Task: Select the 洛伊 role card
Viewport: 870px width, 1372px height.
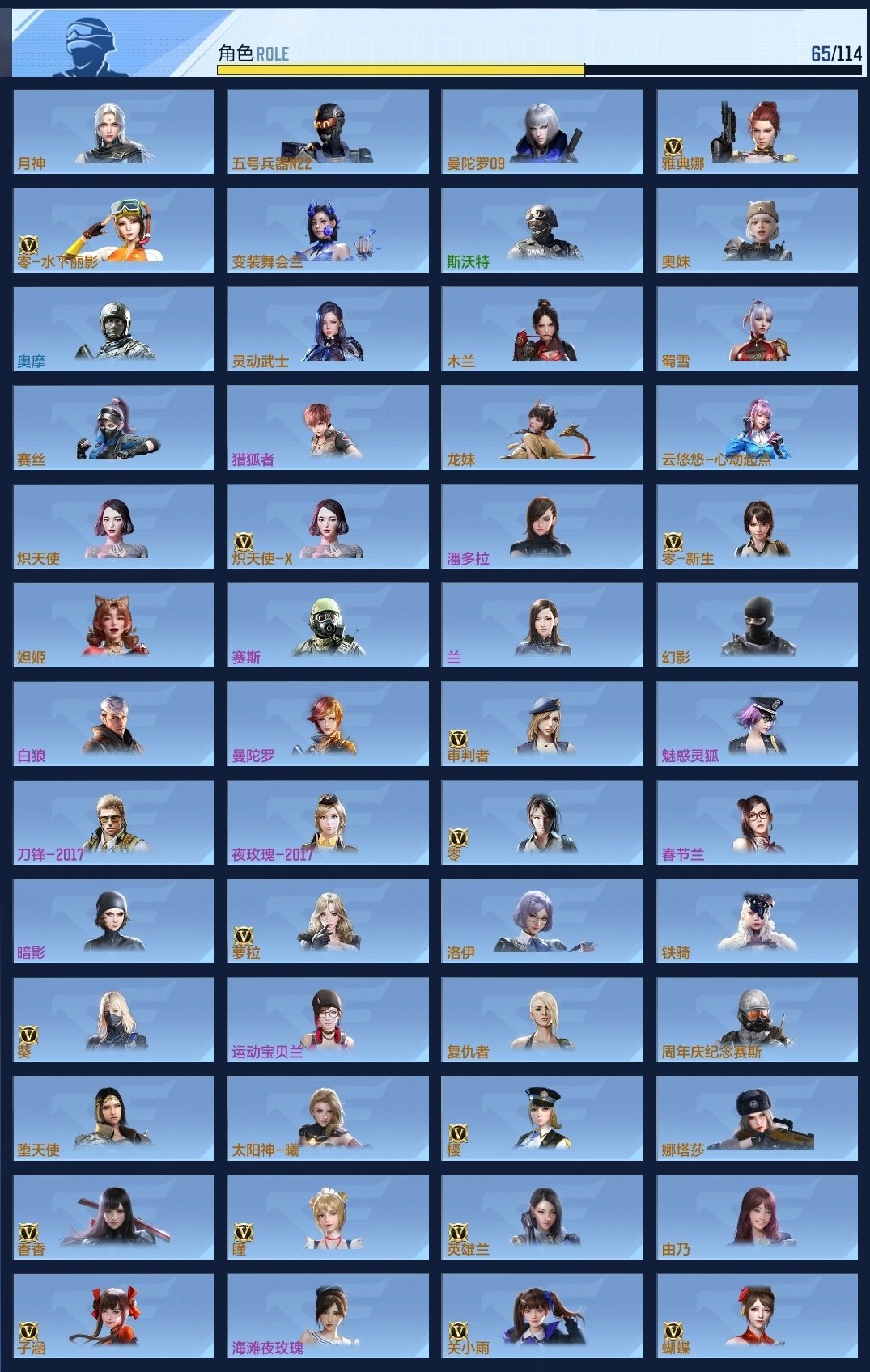Action: click(542, 921)
